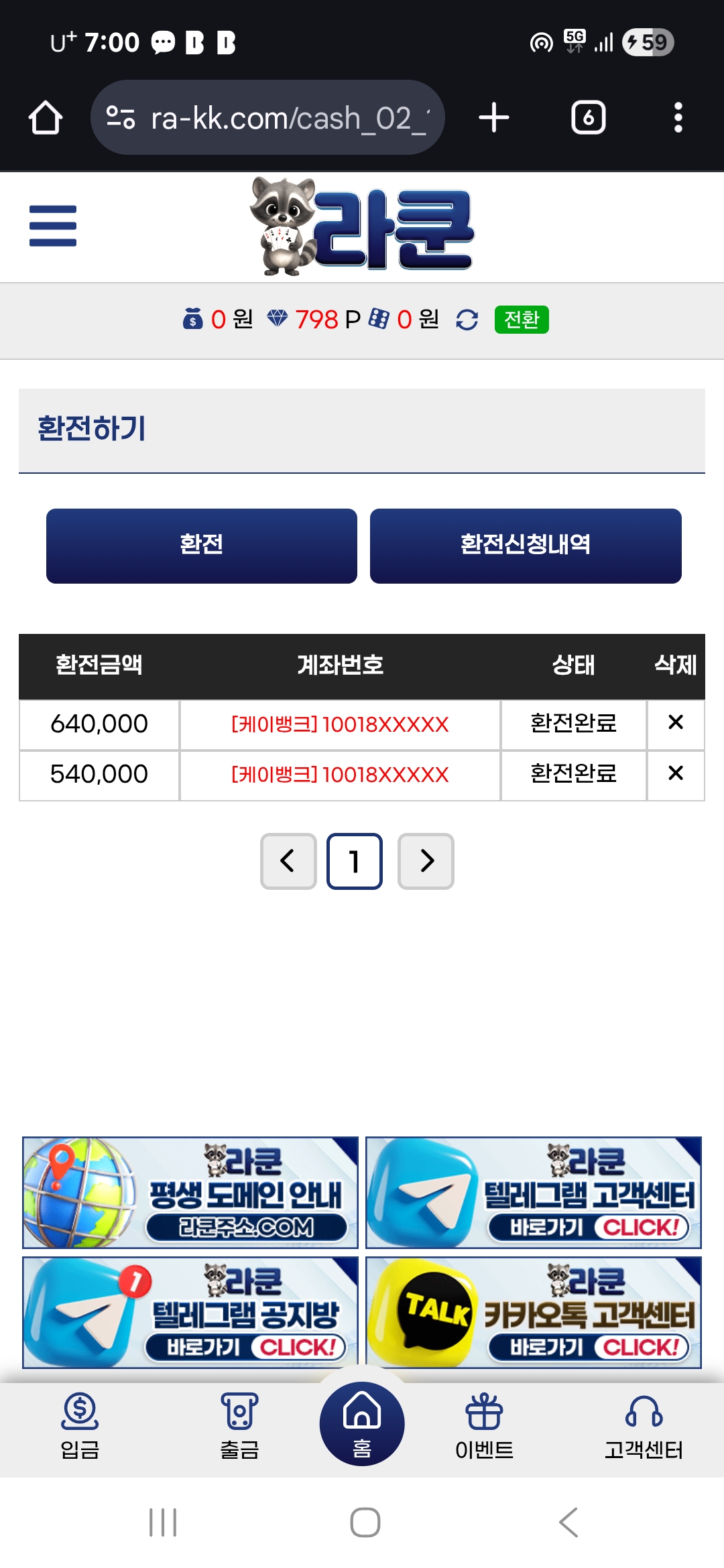Screen dimensions: 724x1568
Task: Go to previous page arrow
Action: (x=288, y=861)
